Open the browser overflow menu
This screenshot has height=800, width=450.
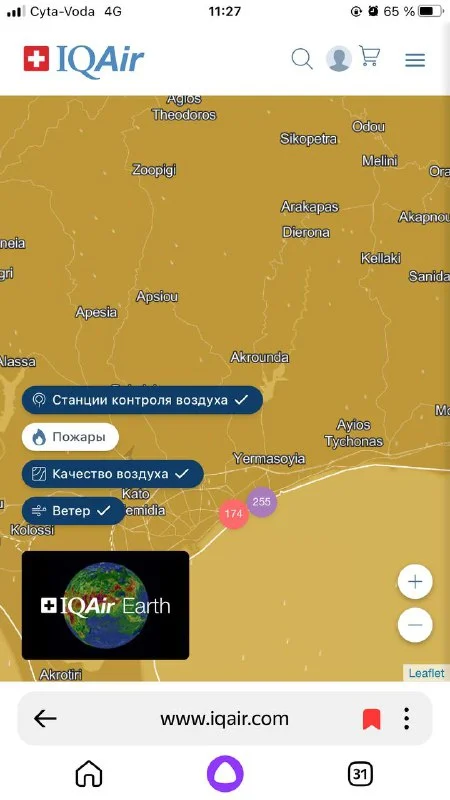click(406, 719)
